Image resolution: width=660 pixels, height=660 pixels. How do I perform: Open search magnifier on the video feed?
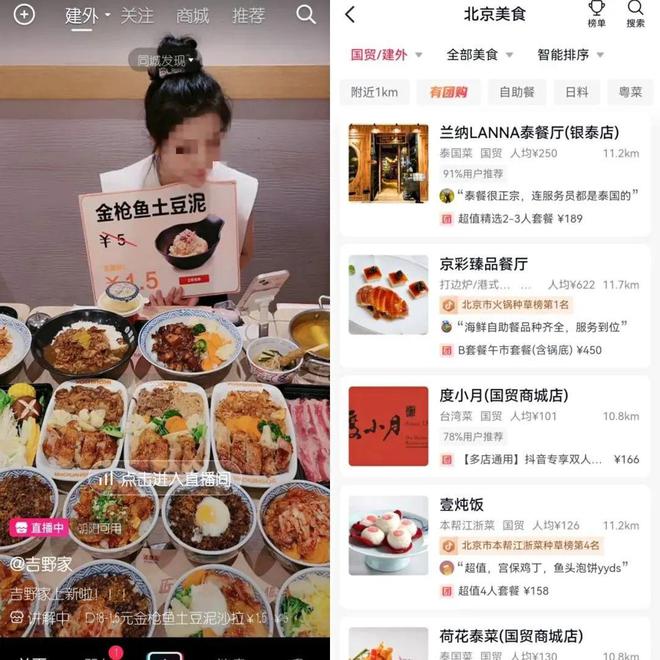click(306, 15)
